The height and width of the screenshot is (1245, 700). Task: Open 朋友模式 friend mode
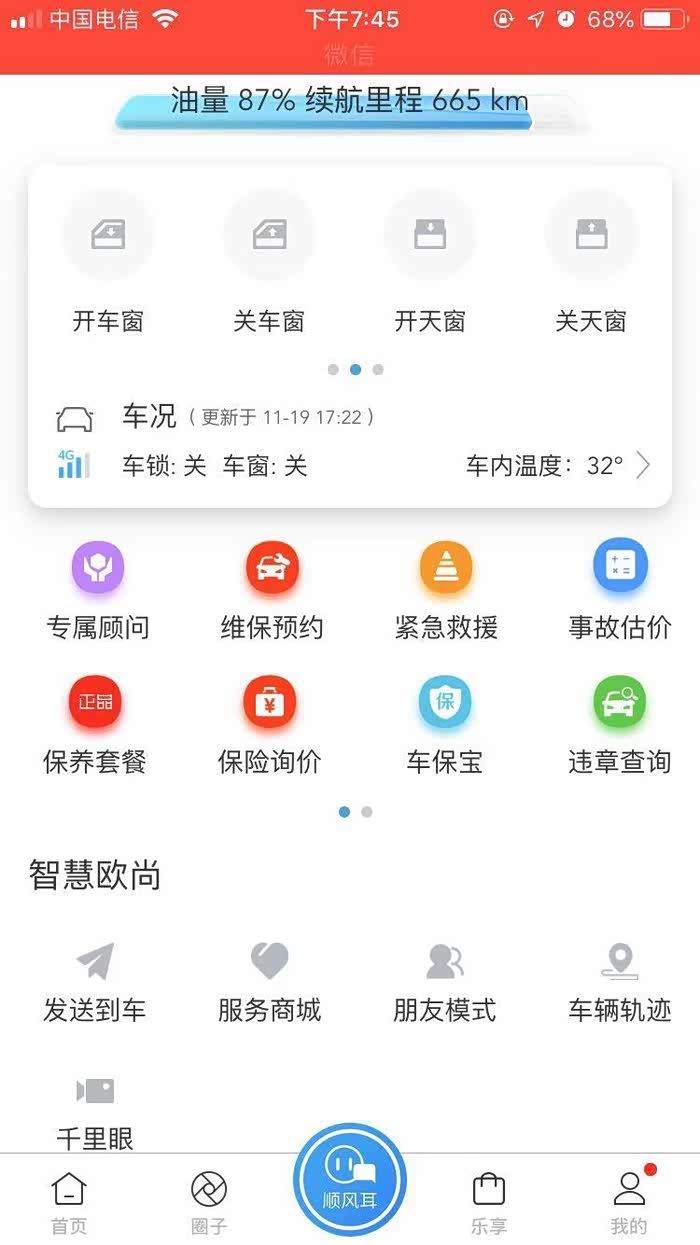tap(445, 983)
